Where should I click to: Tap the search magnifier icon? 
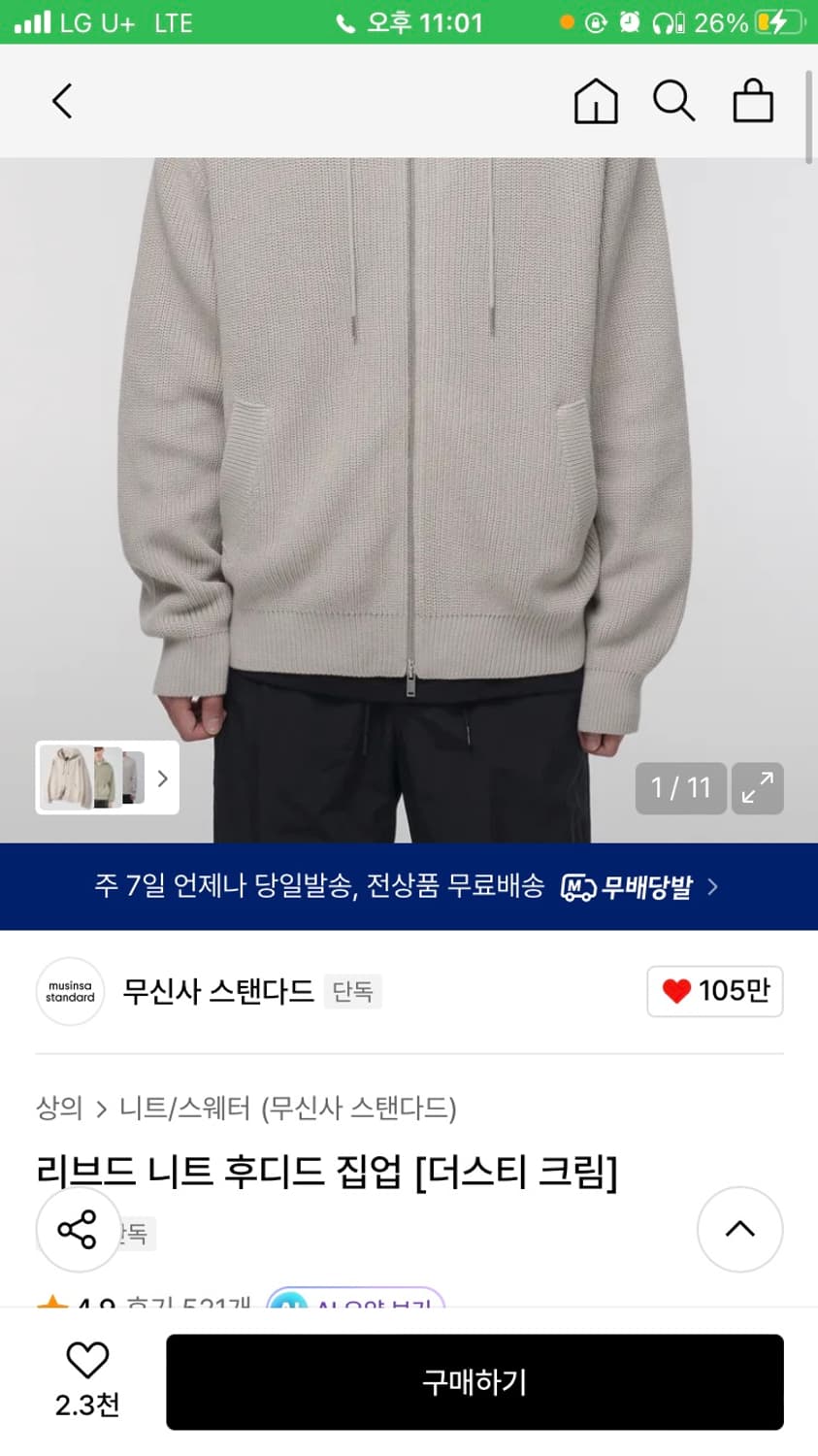click(673, 101)
